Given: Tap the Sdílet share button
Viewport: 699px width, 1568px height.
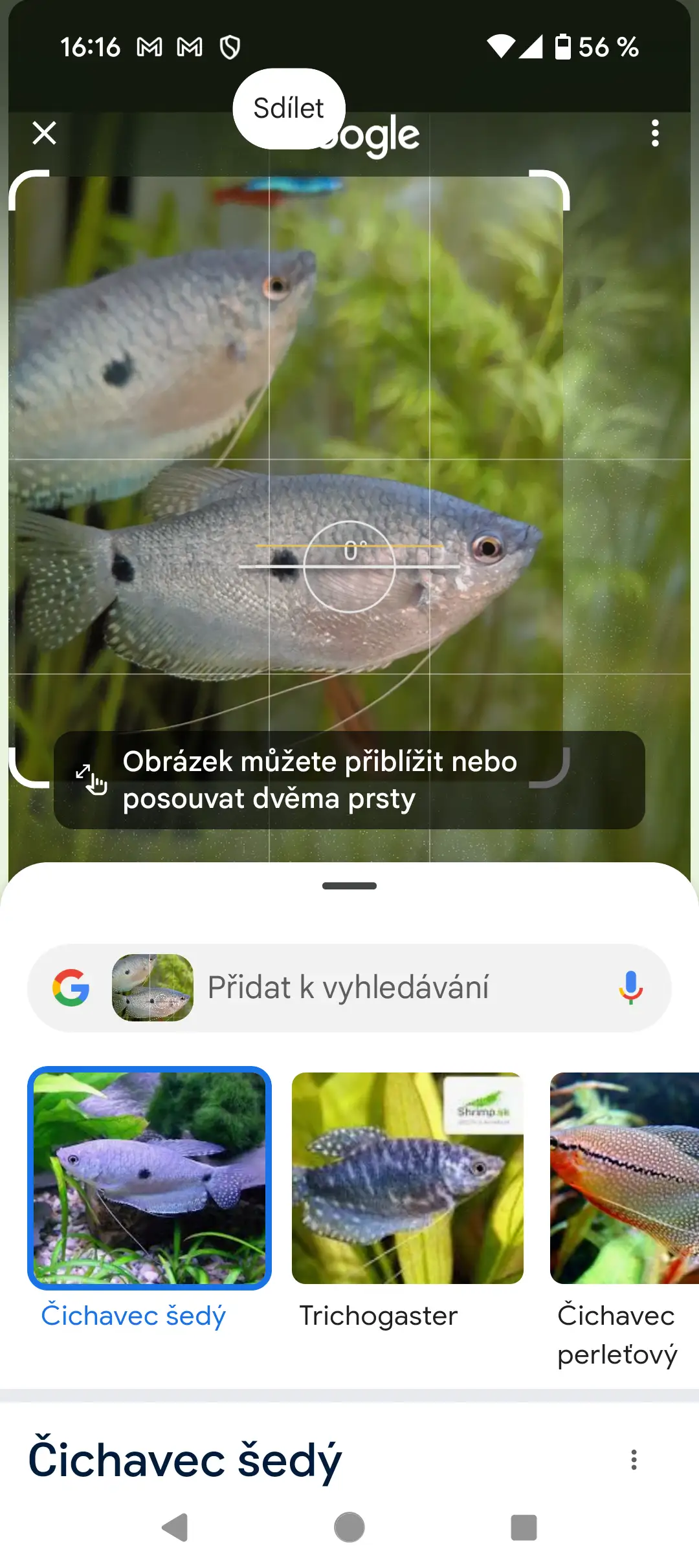Looking at the screenshot, I should tap(289, 109).
